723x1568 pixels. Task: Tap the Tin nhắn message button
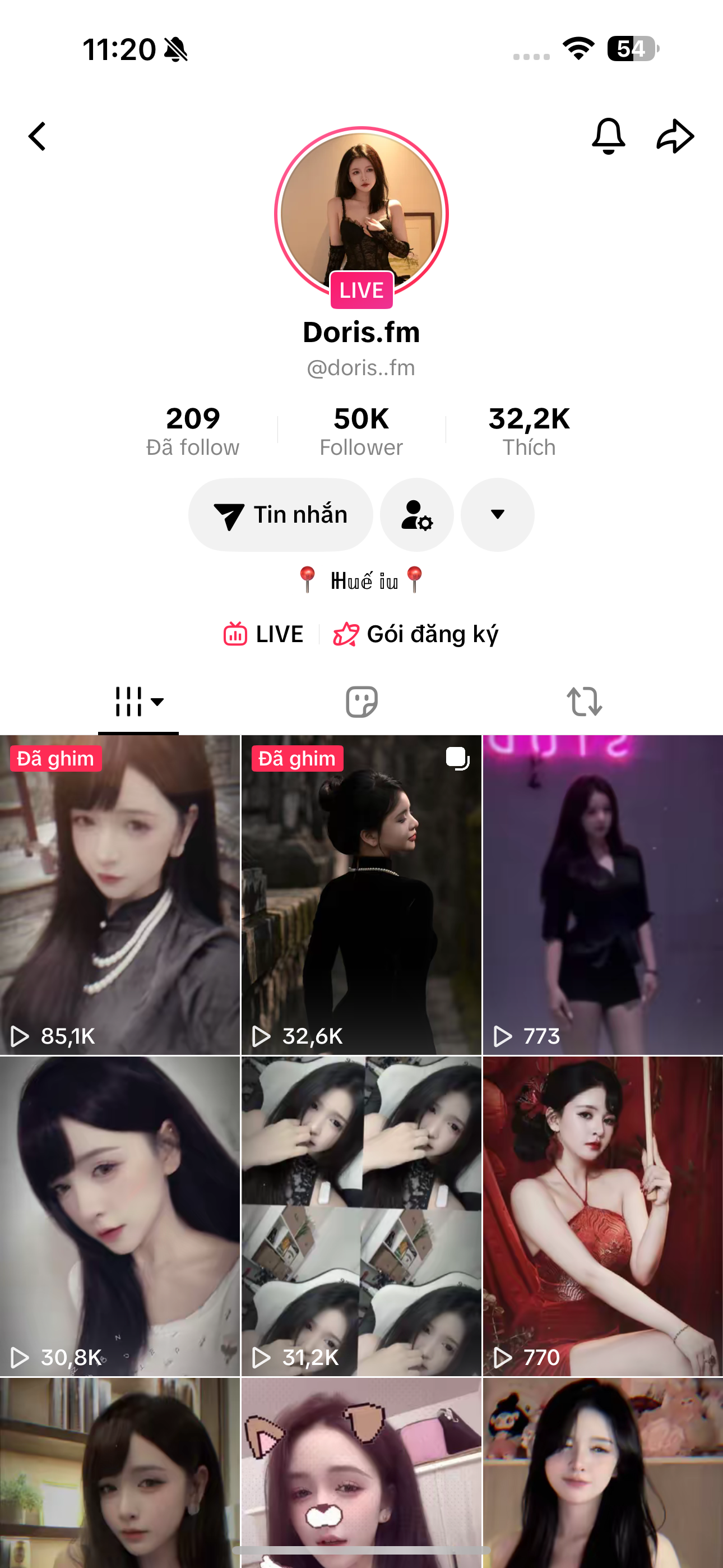coord(281,515)
